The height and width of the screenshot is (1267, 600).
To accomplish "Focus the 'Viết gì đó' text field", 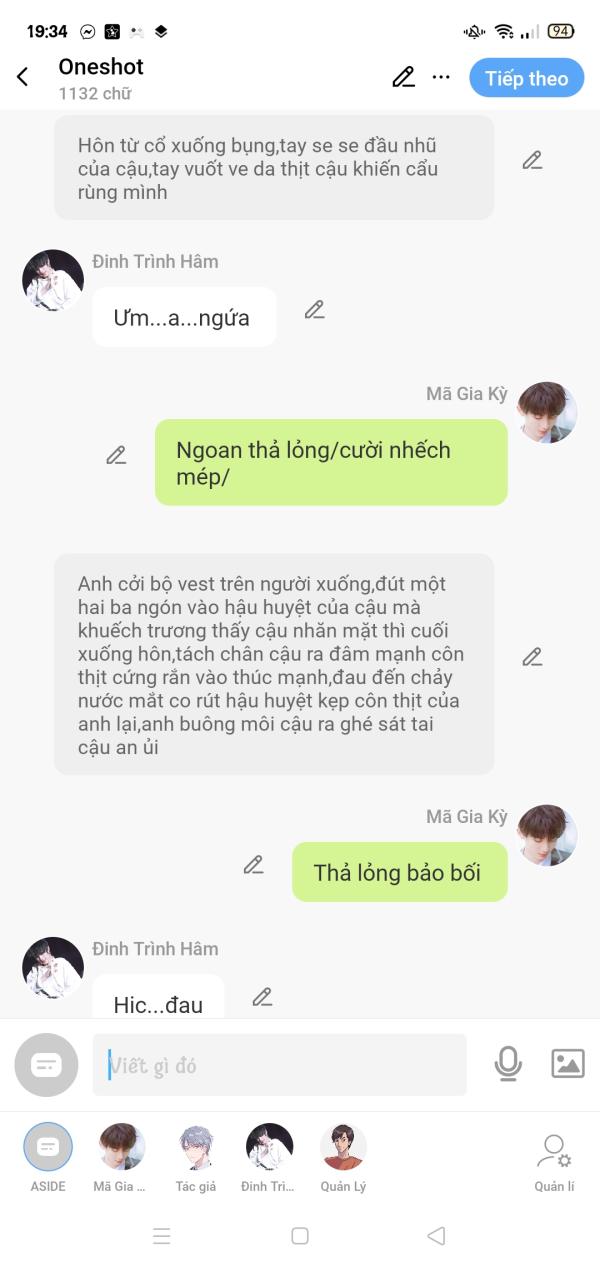I will point(279,1065).
